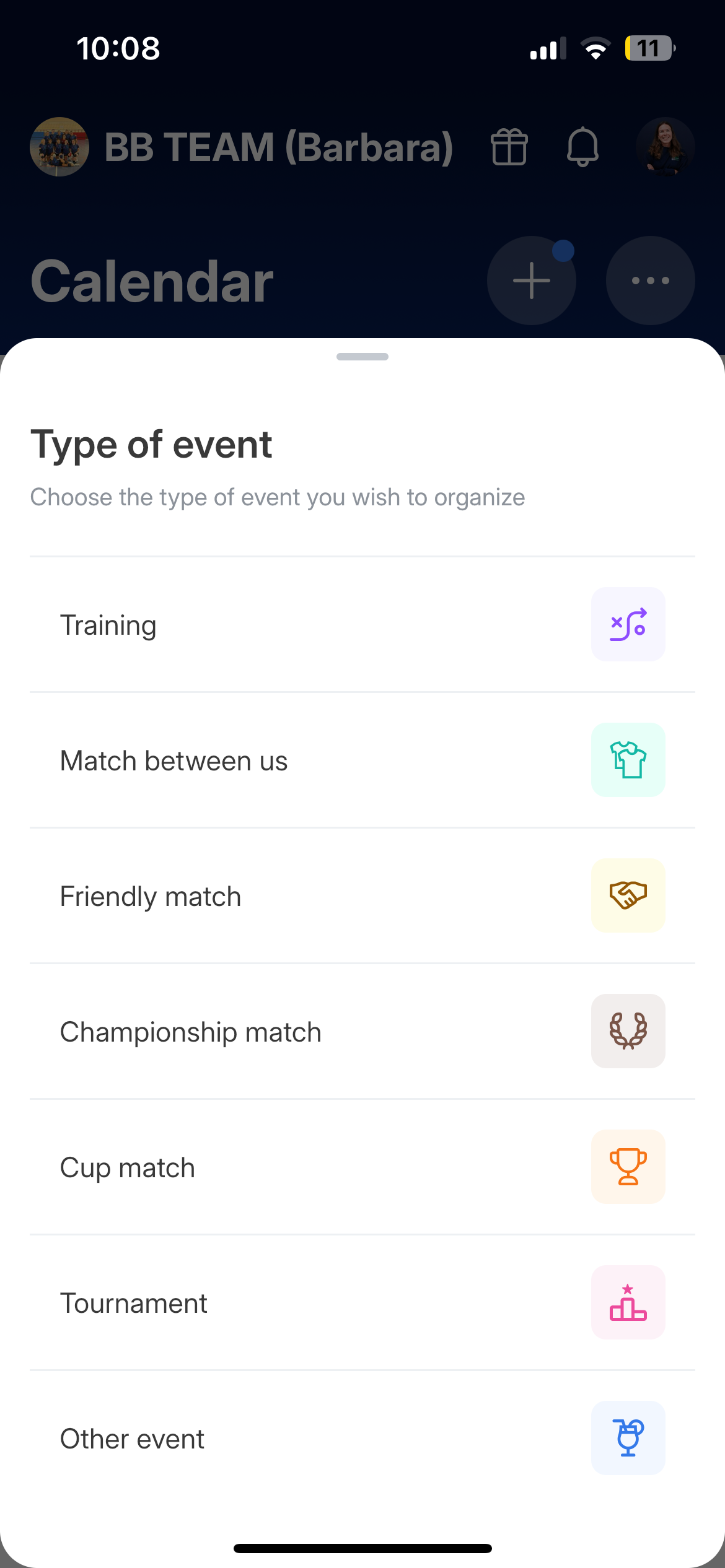725x1568 pixels.
Task: Select the cocktail icon for Other event
Action: (628, 1438)
